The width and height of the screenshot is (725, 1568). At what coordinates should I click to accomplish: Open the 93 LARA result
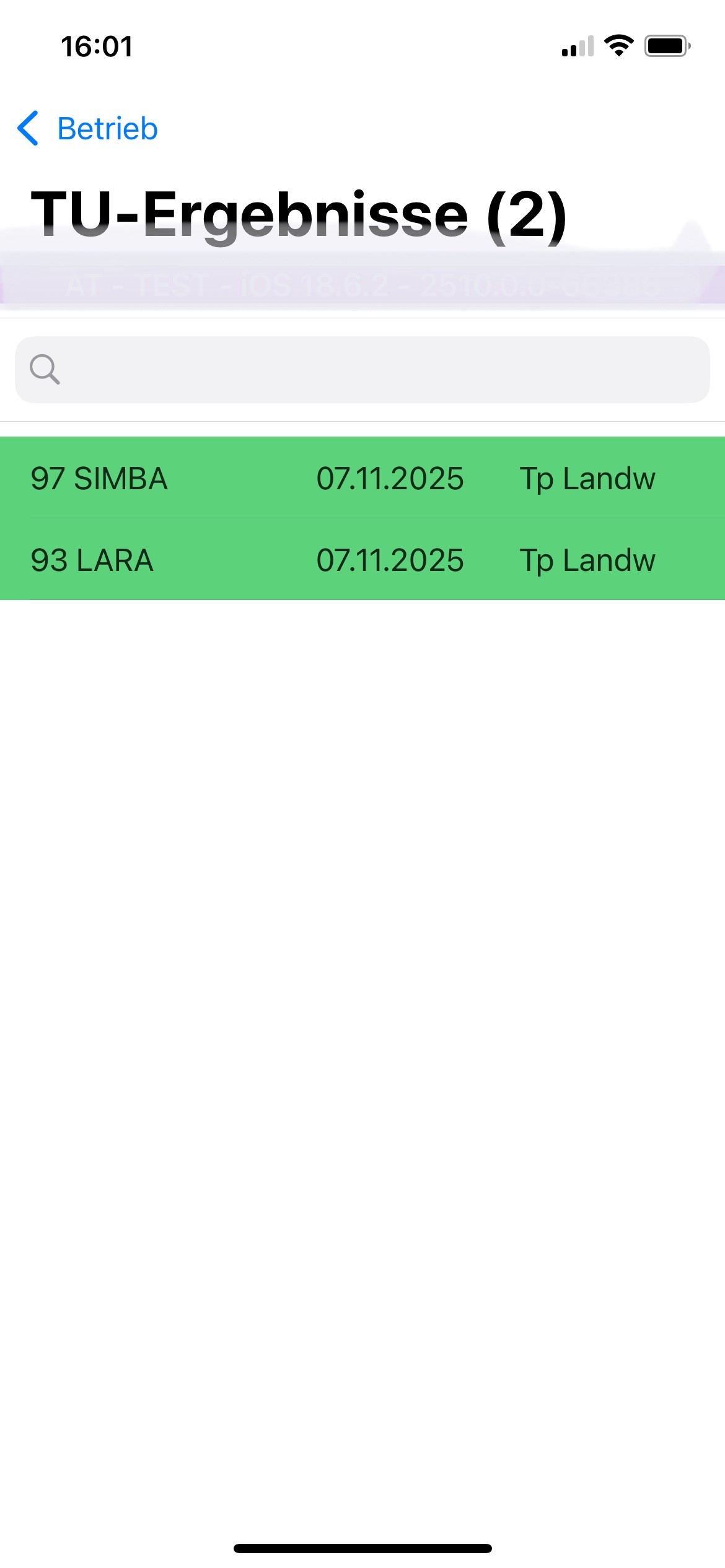(362, 560)
